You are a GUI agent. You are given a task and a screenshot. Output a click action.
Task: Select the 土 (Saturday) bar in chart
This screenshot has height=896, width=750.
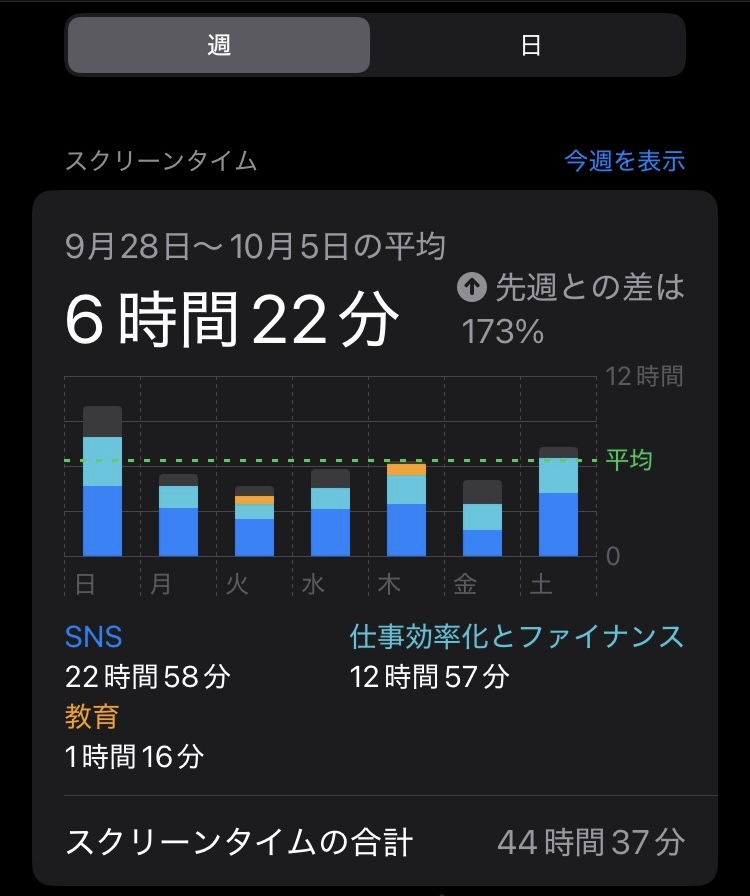pyautogui.click(x=558, y=502)
